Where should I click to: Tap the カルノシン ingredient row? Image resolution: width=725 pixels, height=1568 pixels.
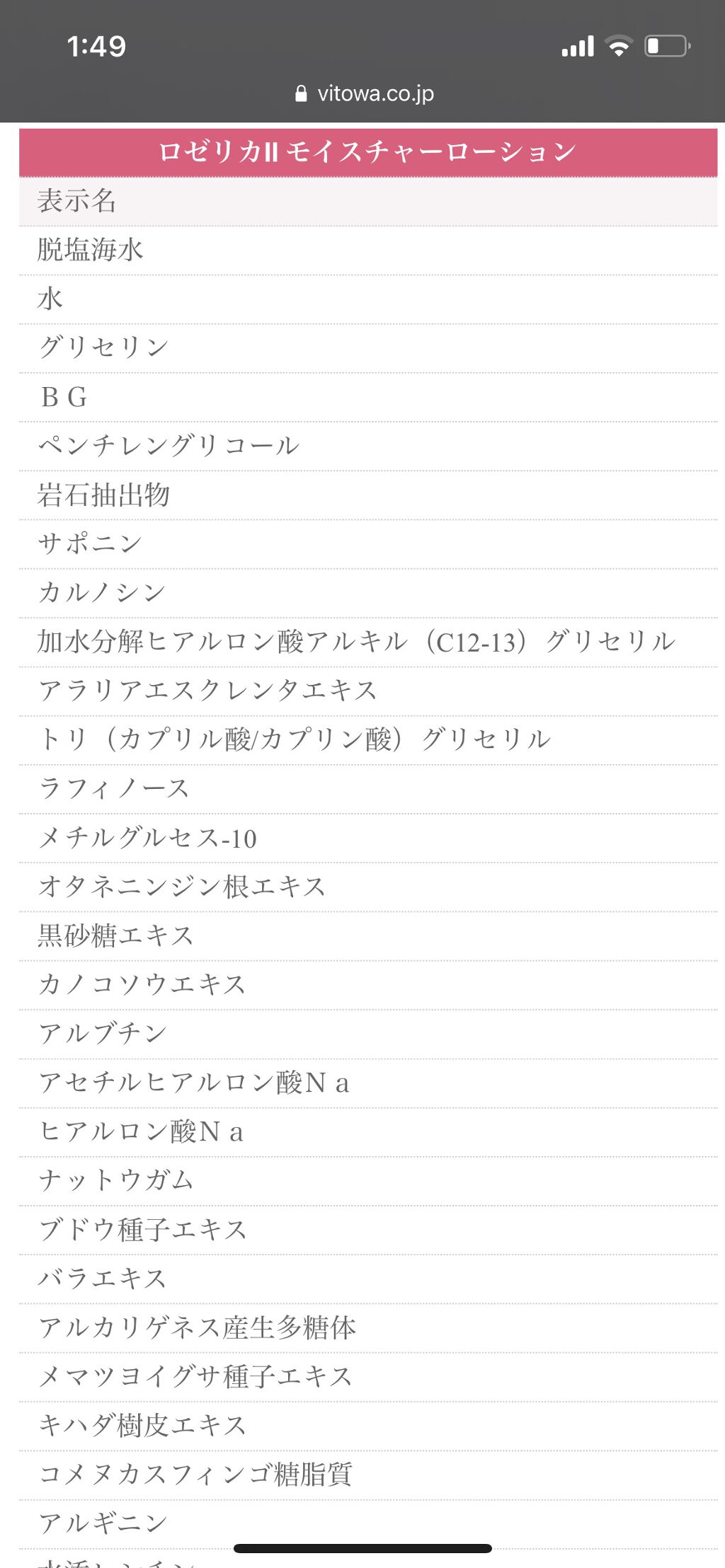coord(101,592)
